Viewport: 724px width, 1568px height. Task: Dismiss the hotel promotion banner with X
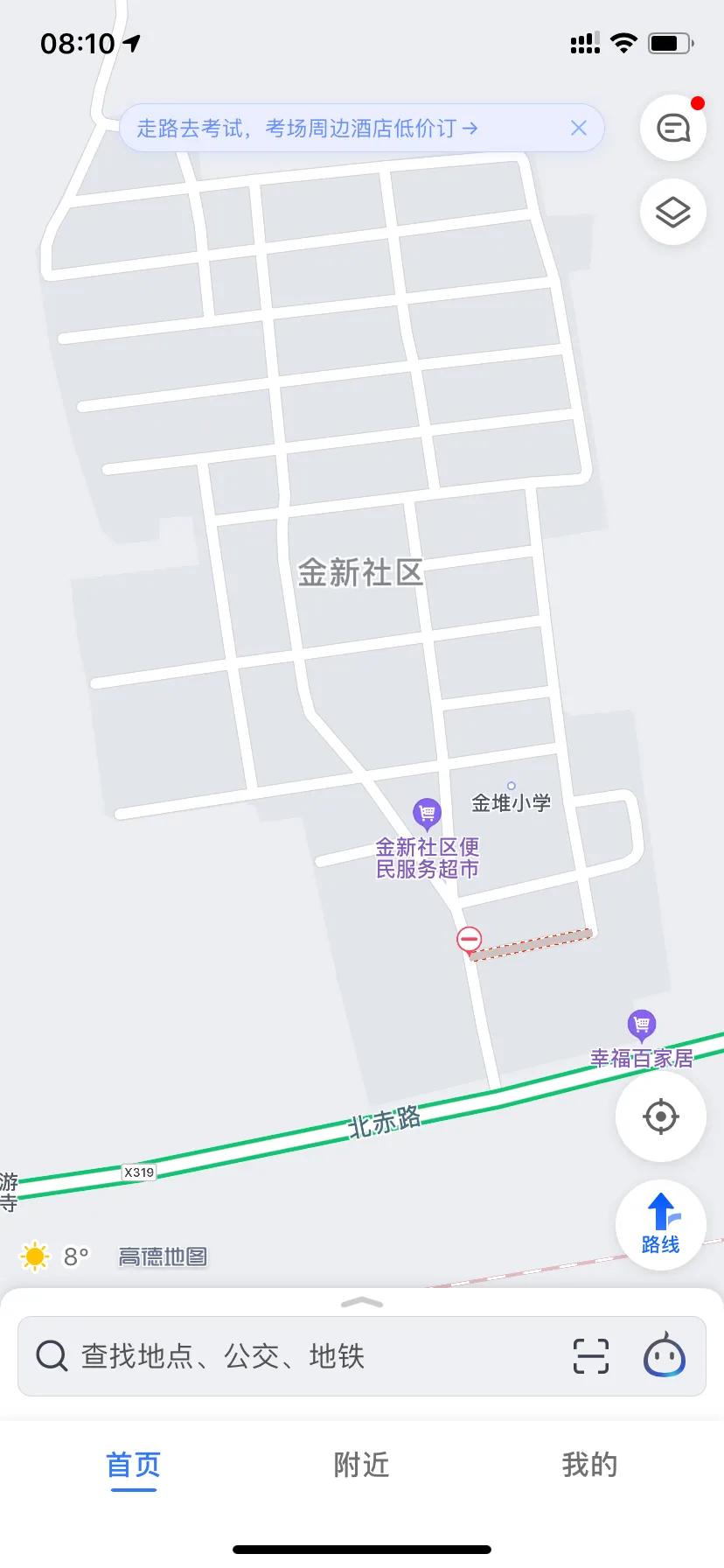pos(578,128)
